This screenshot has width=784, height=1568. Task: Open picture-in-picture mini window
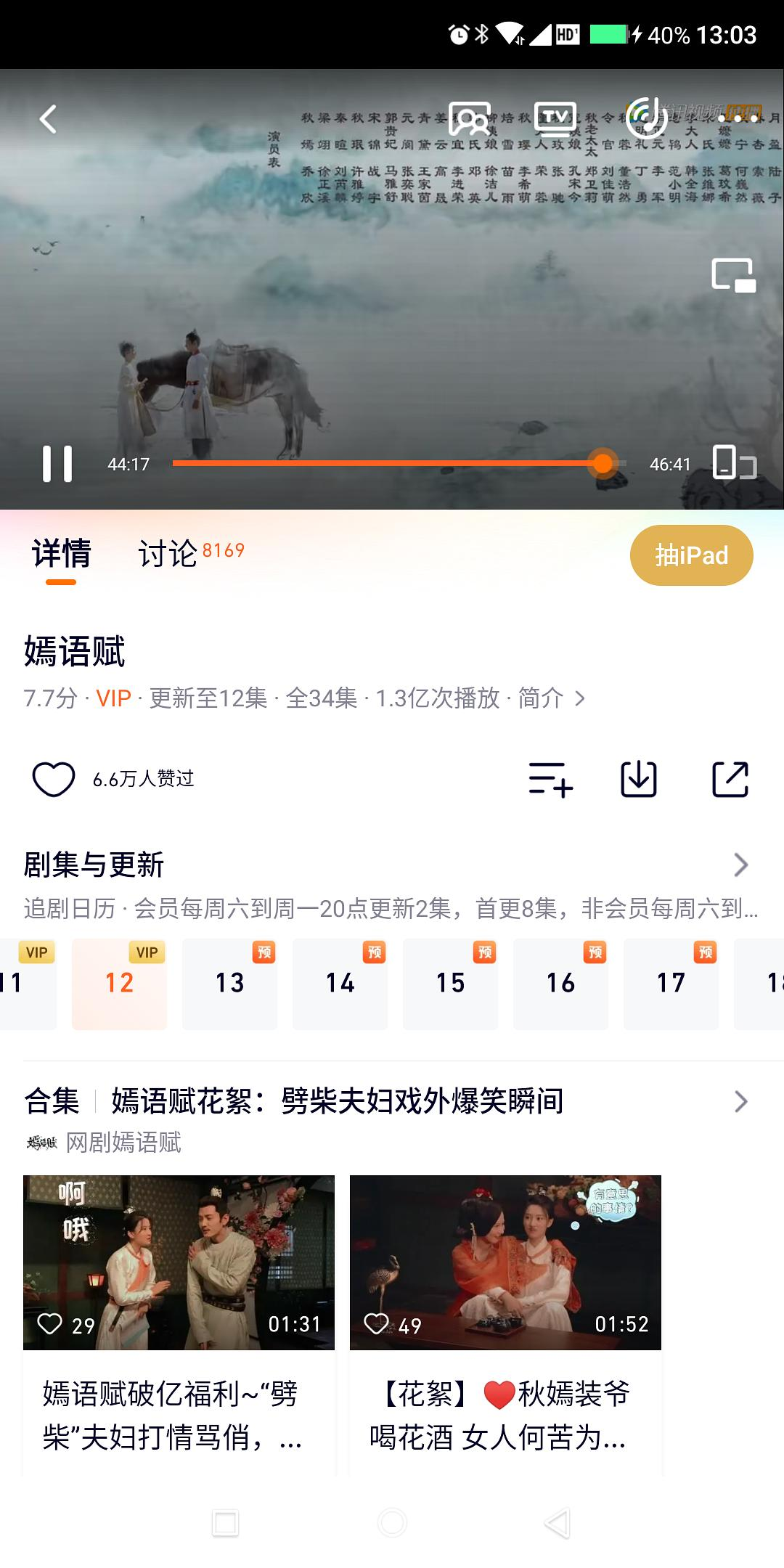click(733, 275)
